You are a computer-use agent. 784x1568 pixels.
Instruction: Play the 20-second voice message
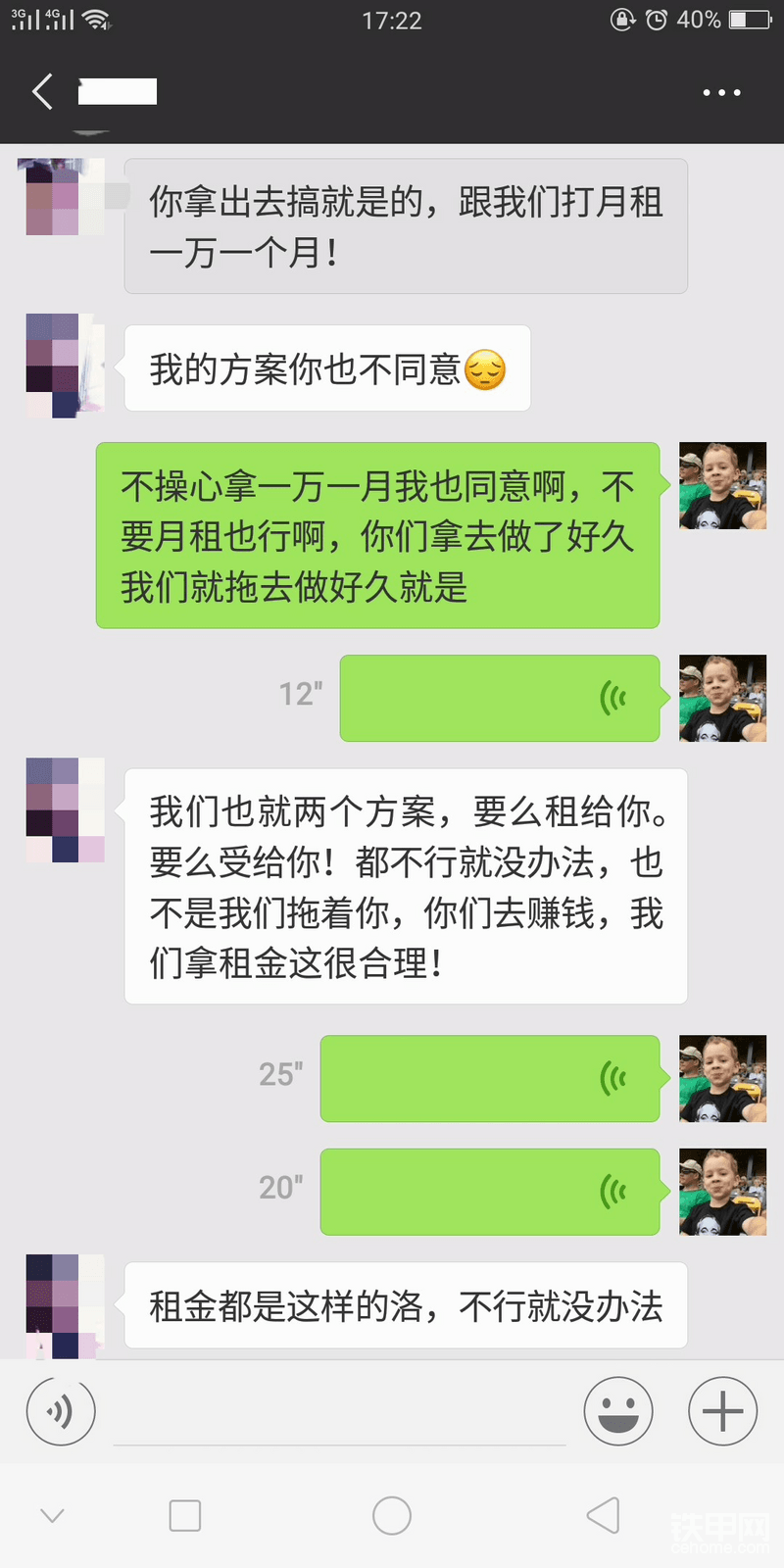489,1192
